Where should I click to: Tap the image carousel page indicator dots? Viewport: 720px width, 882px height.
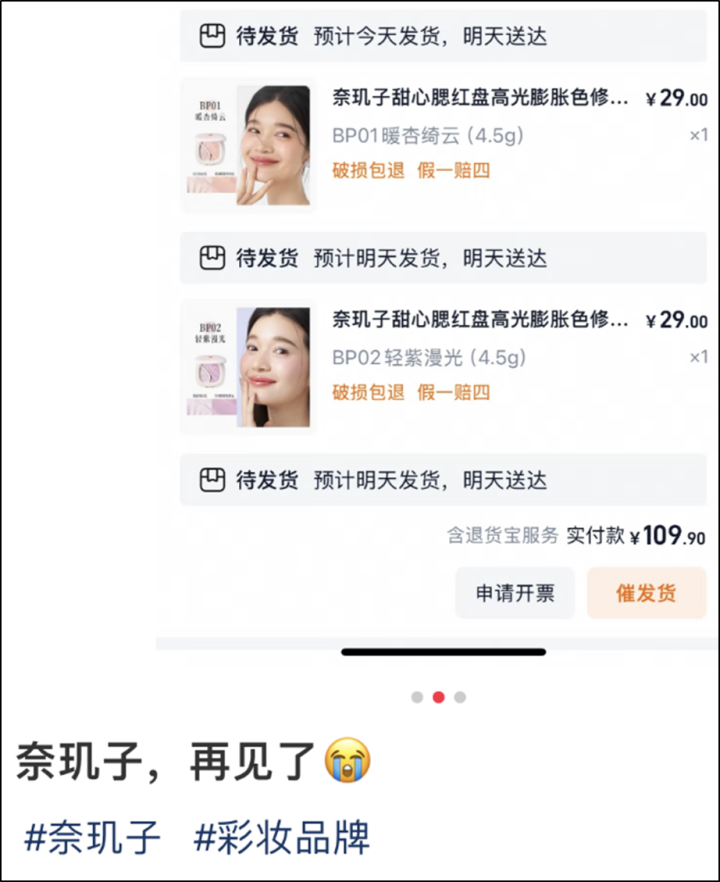438,697
